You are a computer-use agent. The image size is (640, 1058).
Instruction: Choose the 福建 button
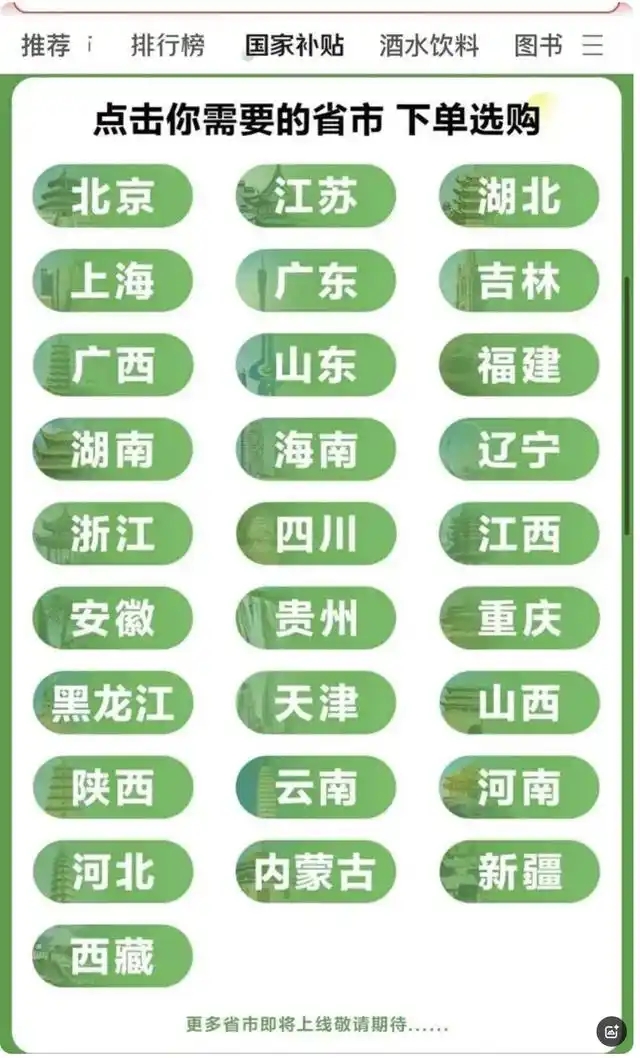(519, 365)
